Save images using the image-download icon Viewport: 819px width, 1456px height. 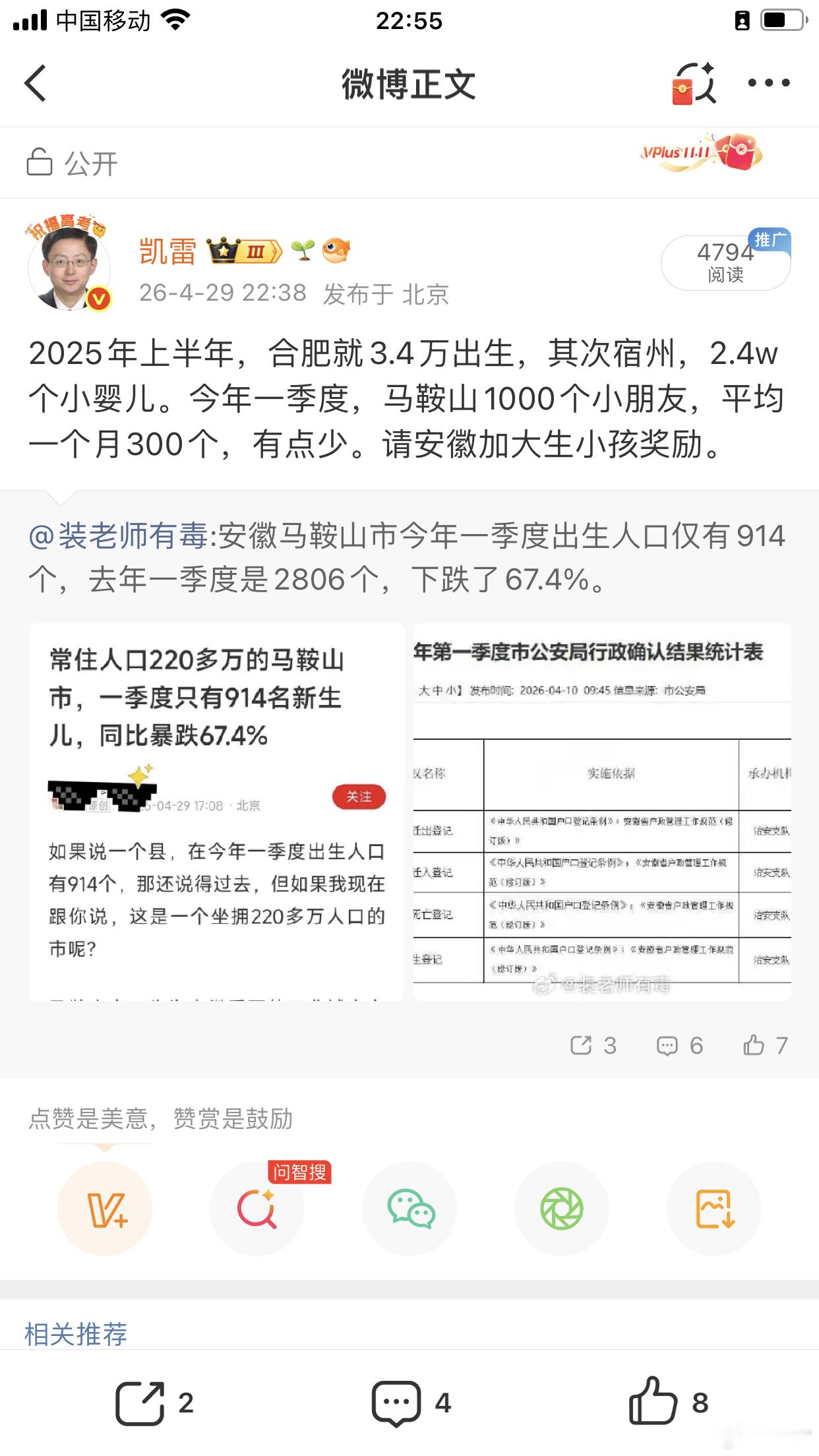713,1208
